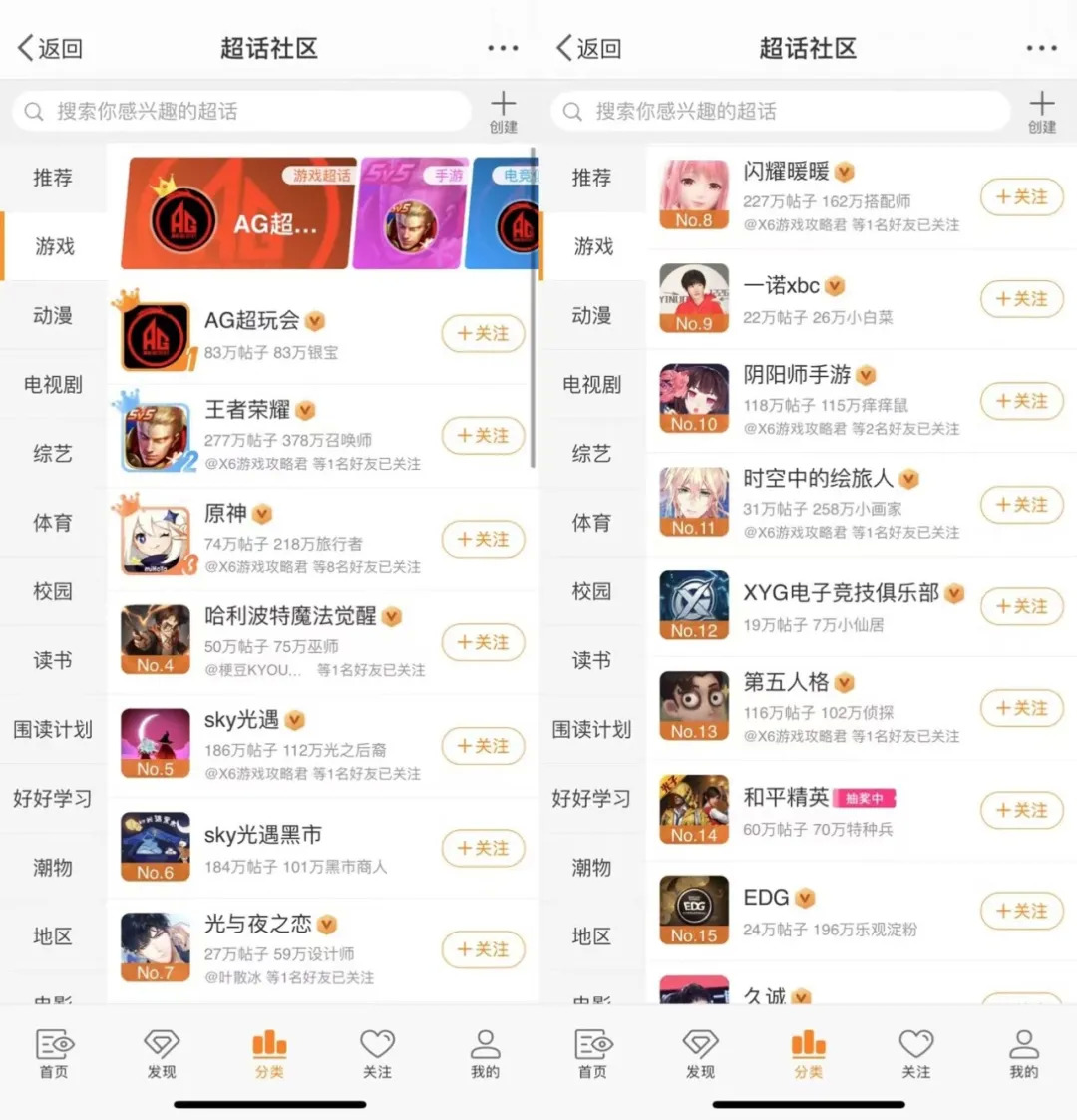1077x1120 pixels.
Task: Follow 哈利波特魔法觉醒
Action: 483,642
